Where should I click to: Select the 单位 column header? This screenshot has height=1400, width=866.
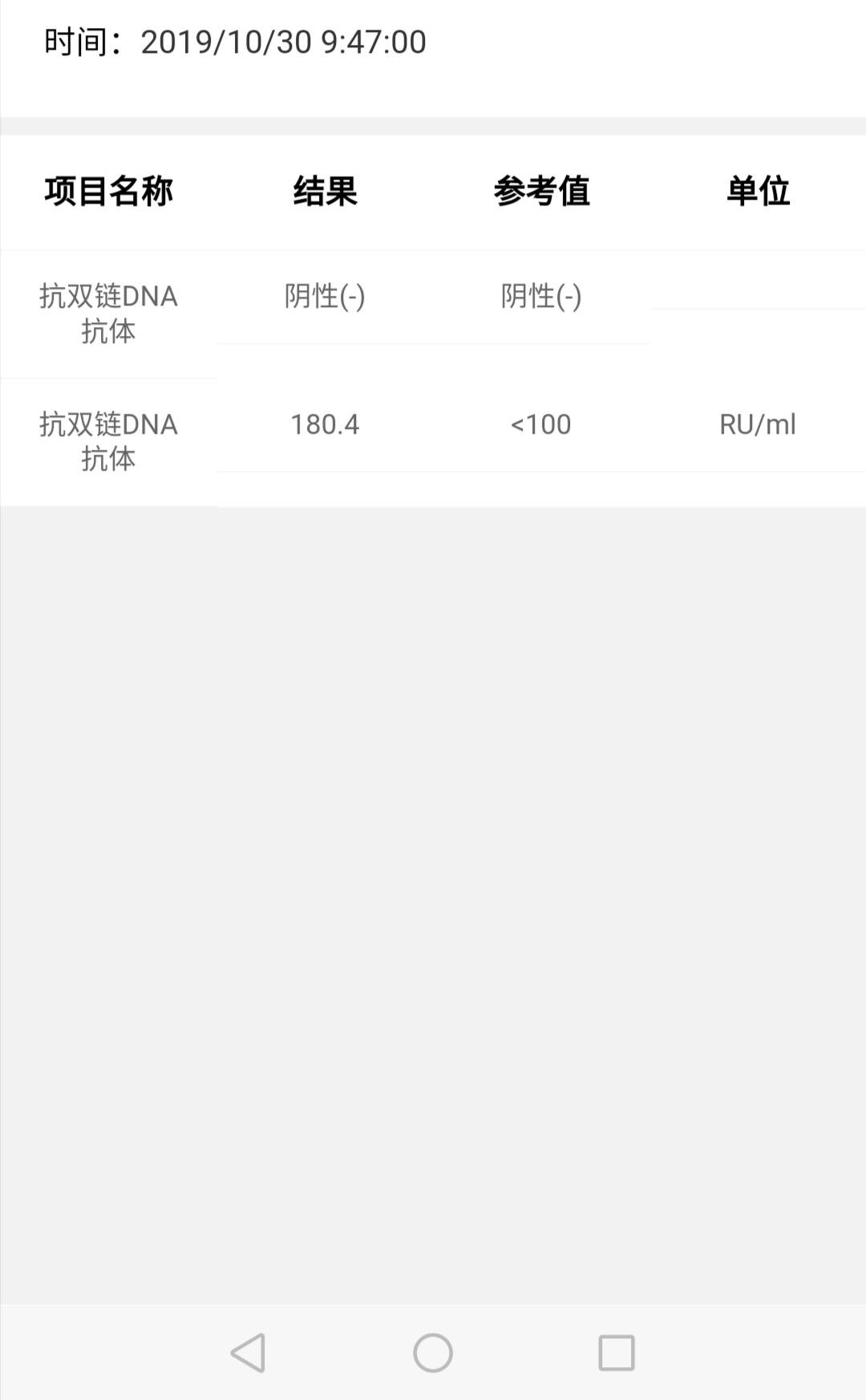757,192
